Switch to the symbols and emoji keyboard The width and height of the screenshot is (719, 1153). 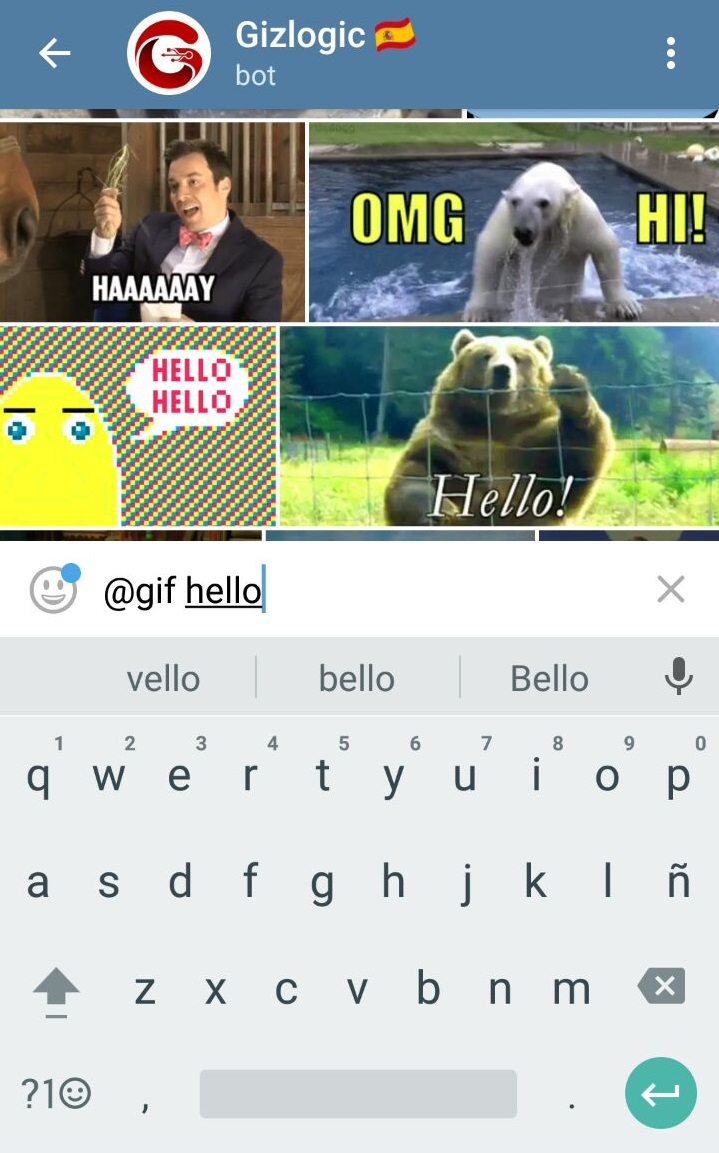click(x=55, y=1093)
